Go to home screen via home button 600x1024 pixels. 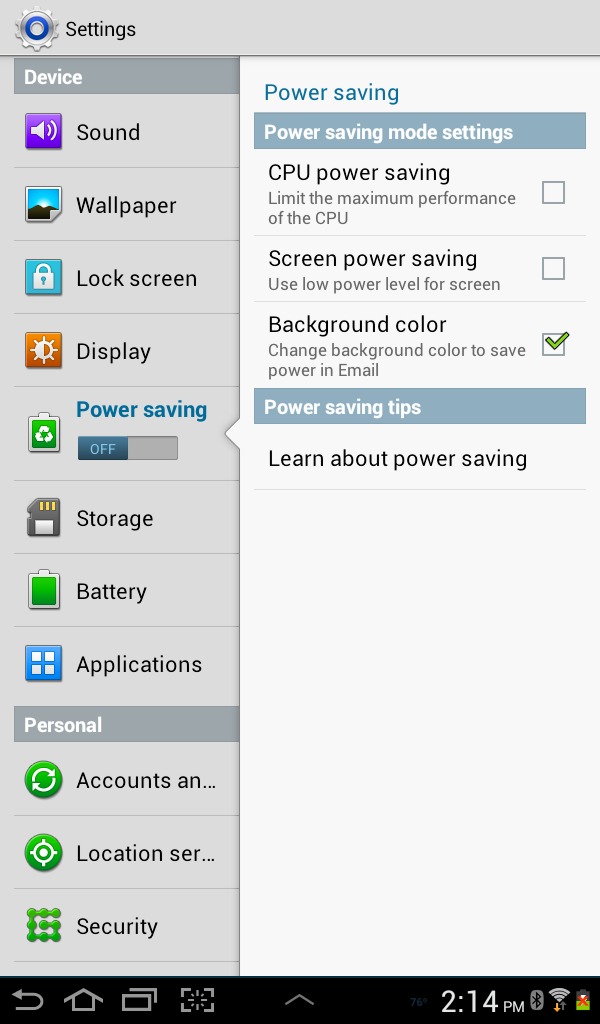pos(83,1000)
